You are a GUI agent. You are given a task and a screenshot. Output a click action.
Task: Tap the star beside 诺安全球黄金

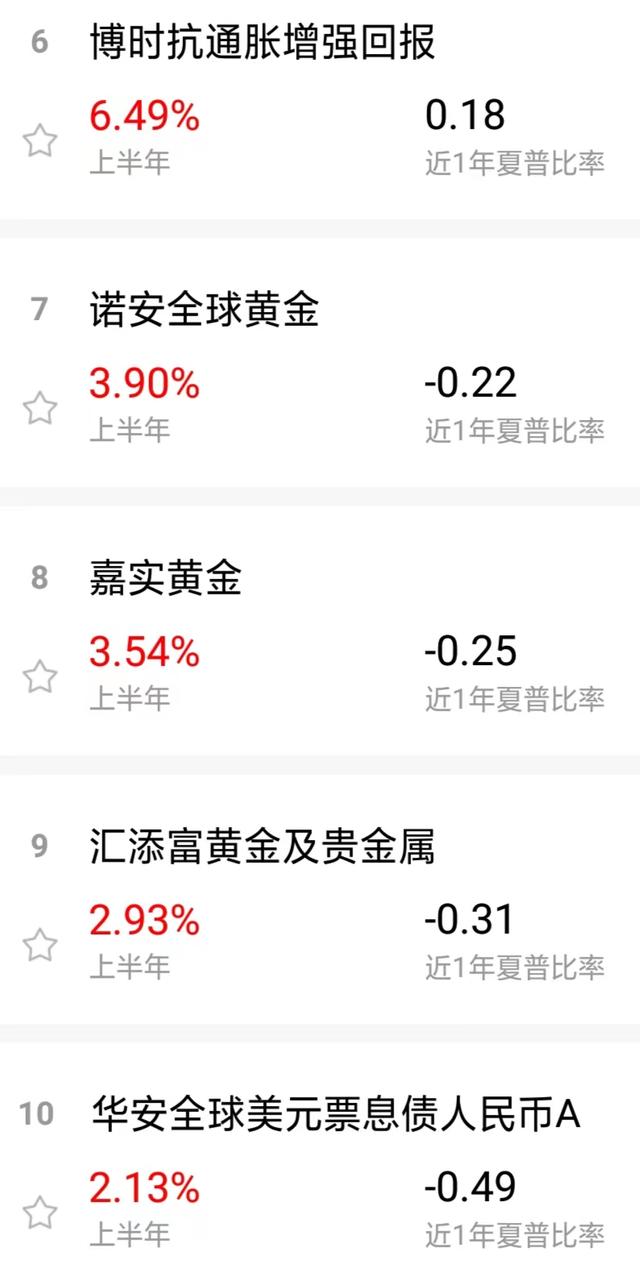(40, 409)
